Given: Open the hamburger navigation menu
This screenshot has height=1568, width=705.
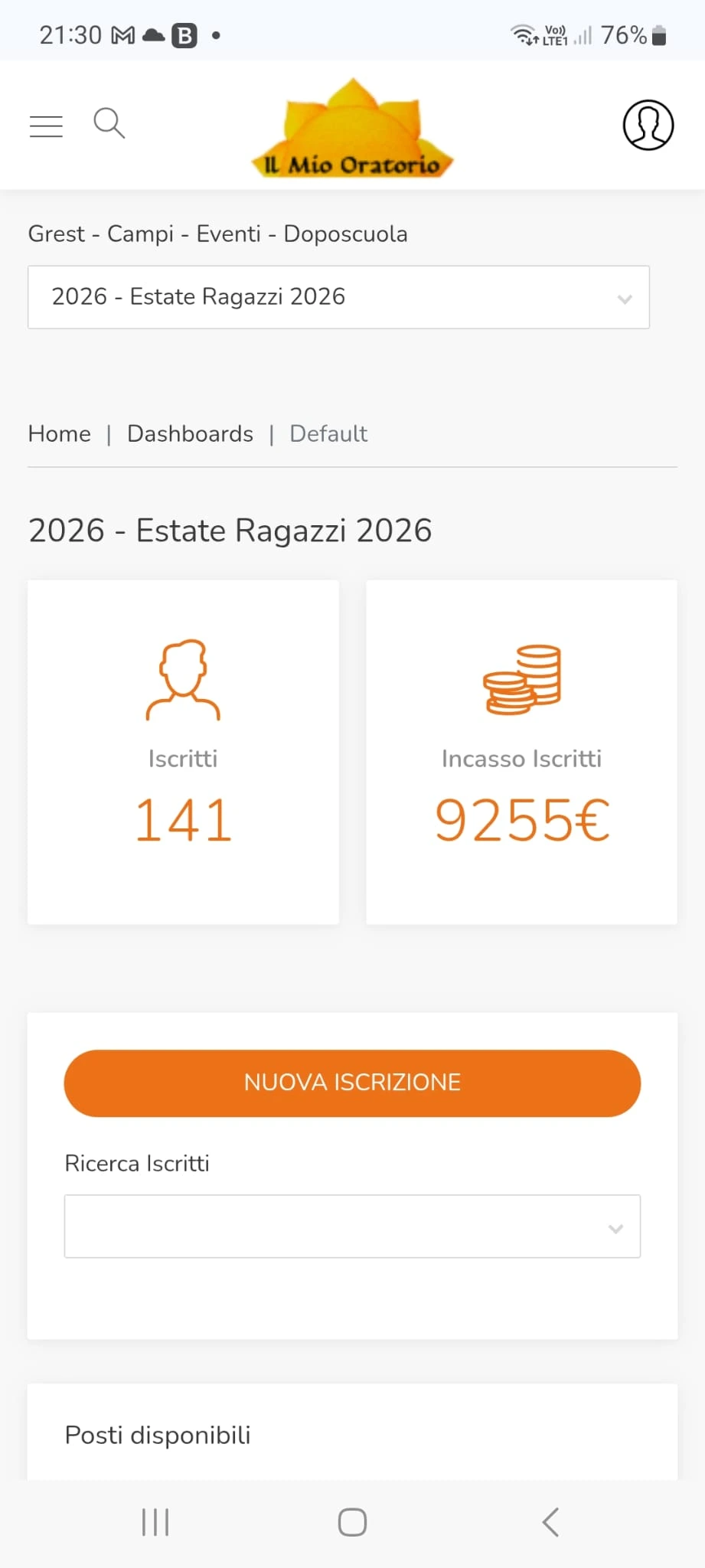Looking at the screenshot, I should coord(46,125).
